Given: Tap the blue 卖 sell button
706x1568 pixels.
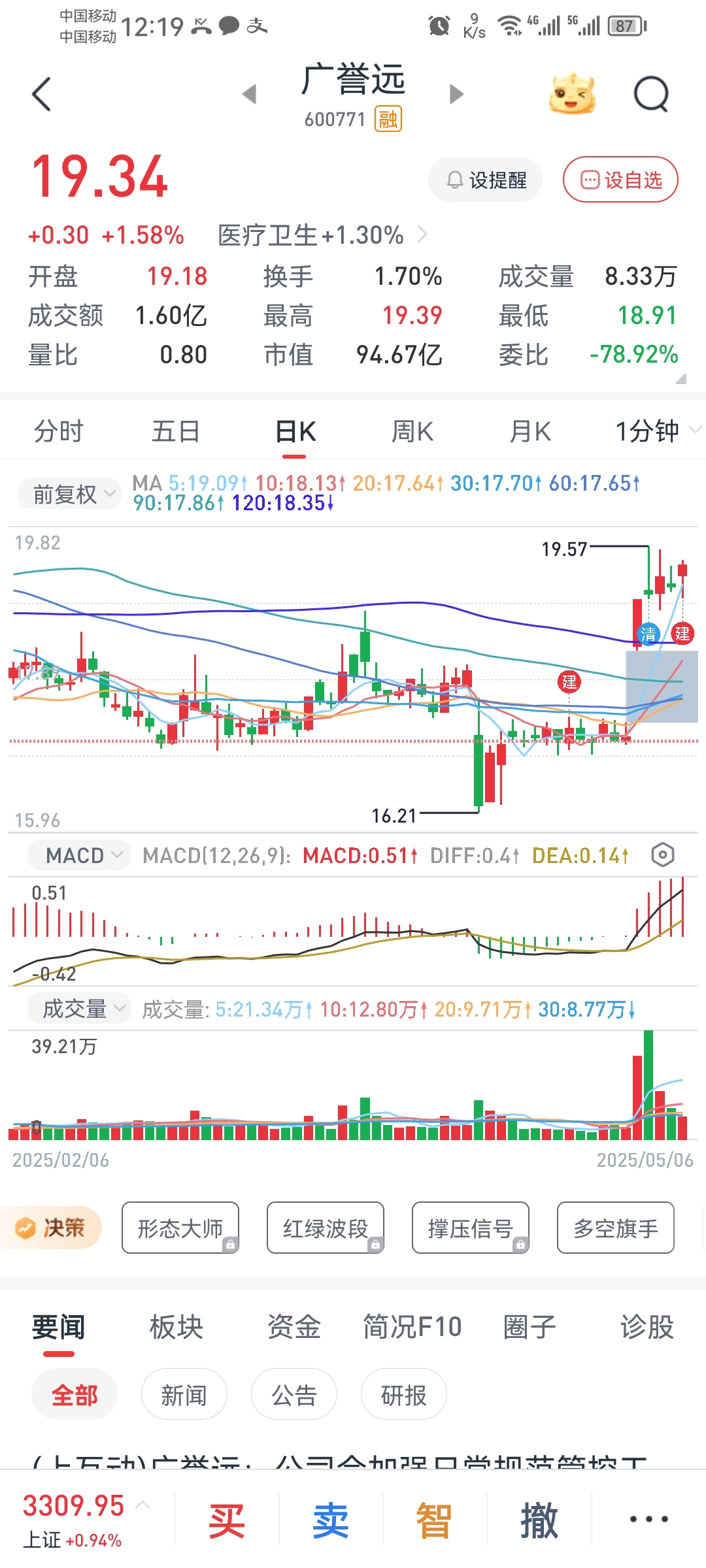Looking at the screenshot, I should coord(331,1520).
